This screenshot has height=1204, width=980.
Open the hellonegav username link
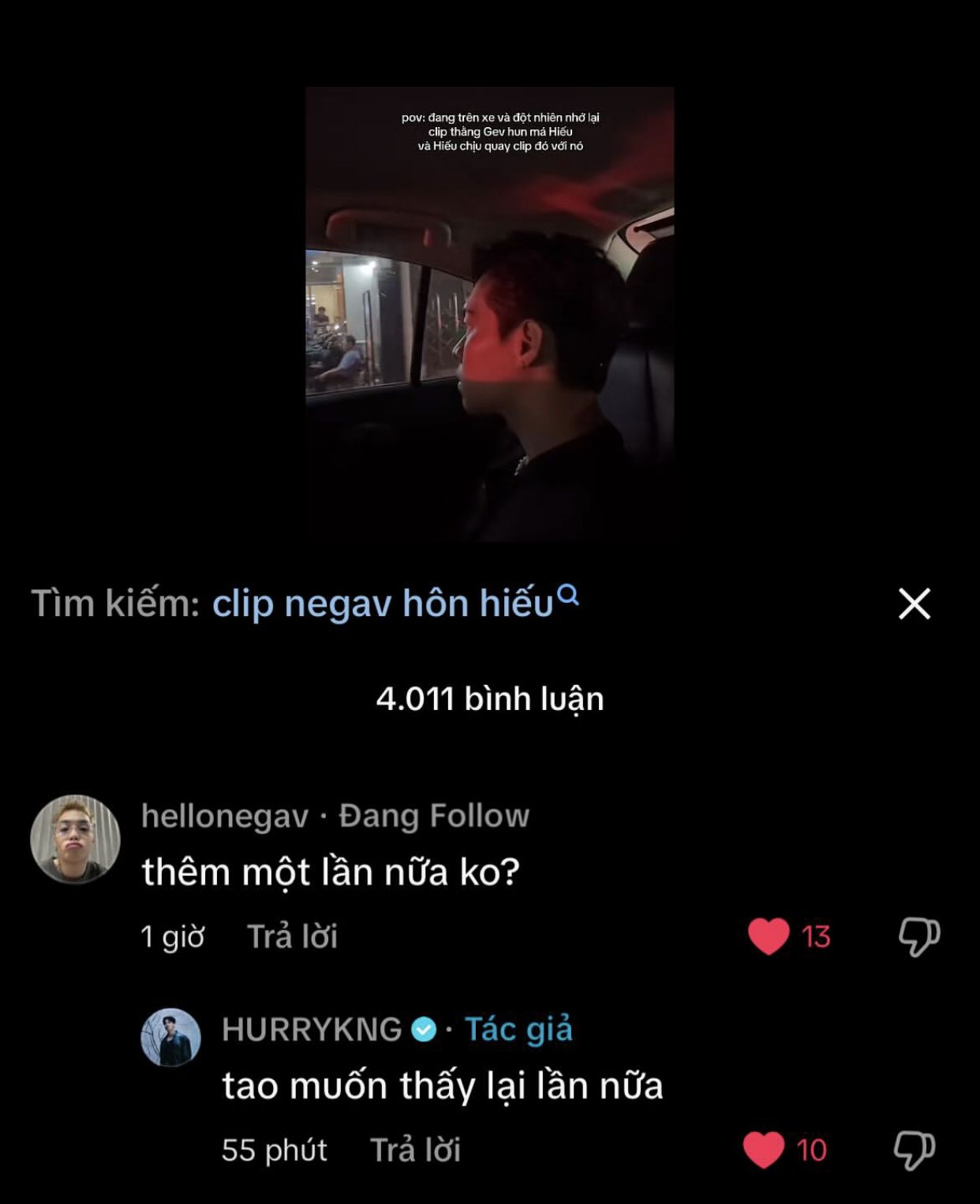click(x=225, y=816)
